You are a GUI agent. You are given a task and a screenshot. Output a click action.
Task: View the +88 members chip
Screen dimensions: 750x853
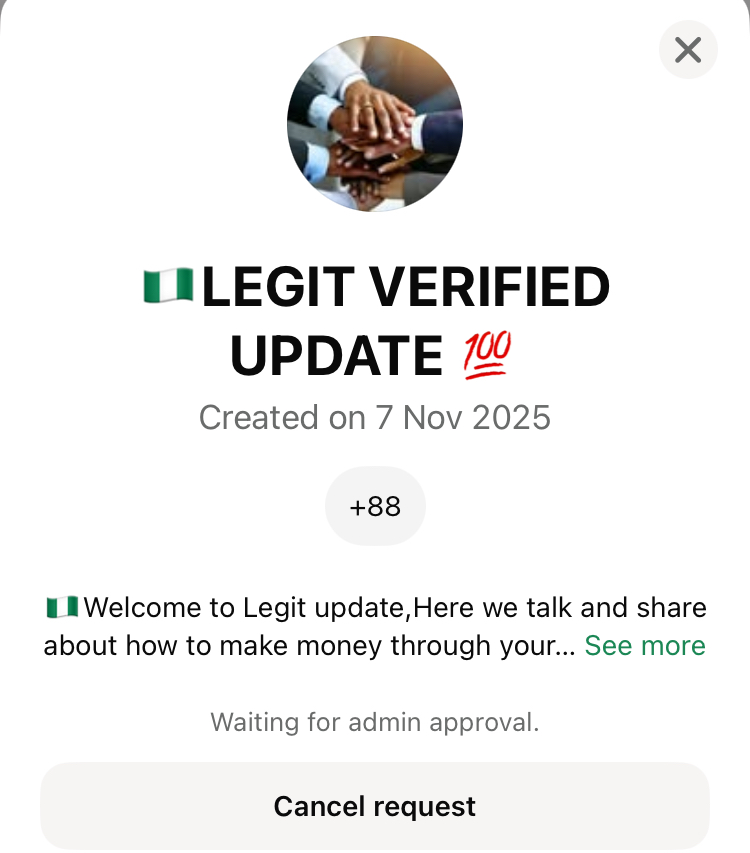click(375, 507)
